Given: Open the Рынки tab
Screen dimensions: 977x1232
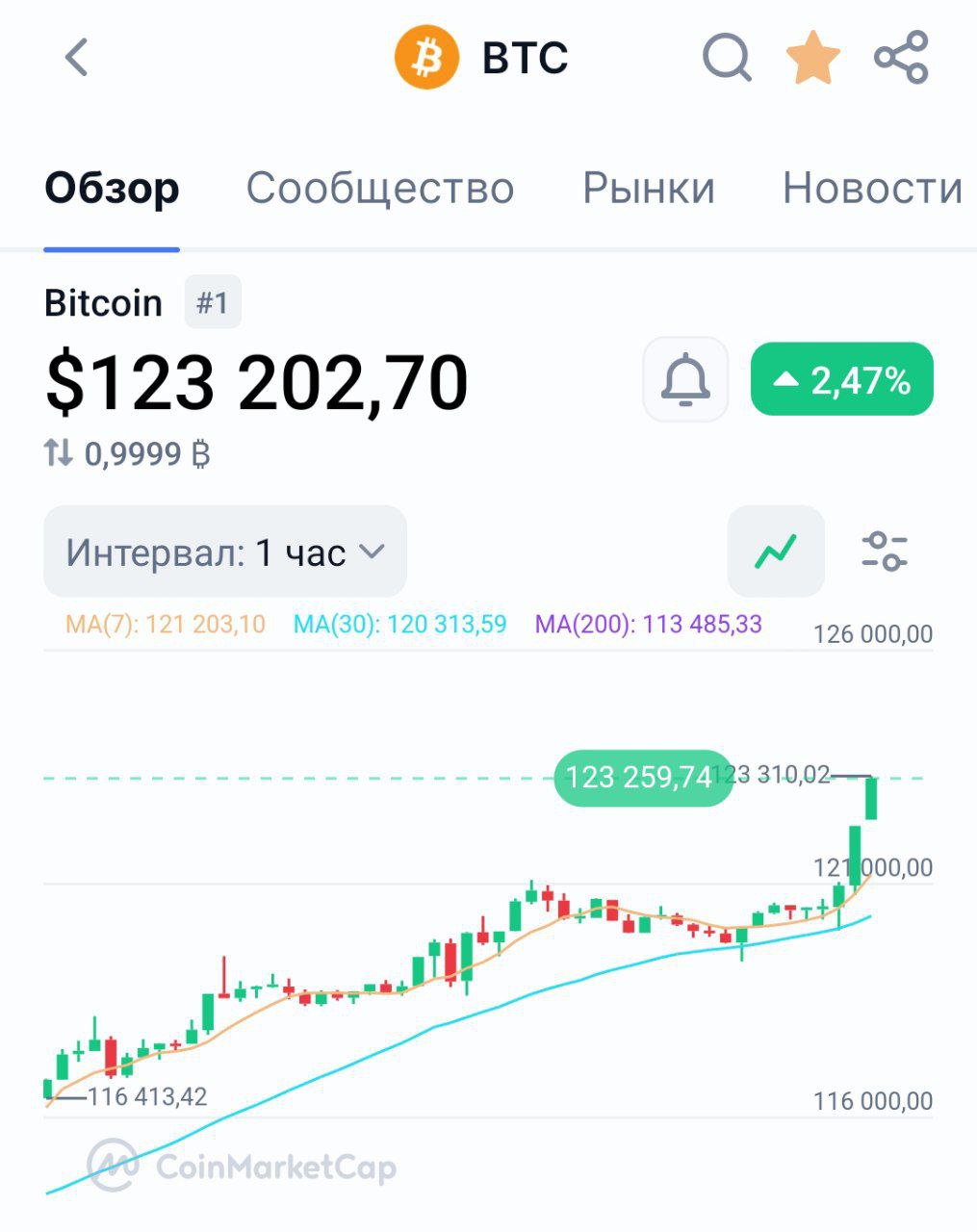Looking at the screenshot, I should 649,189.
